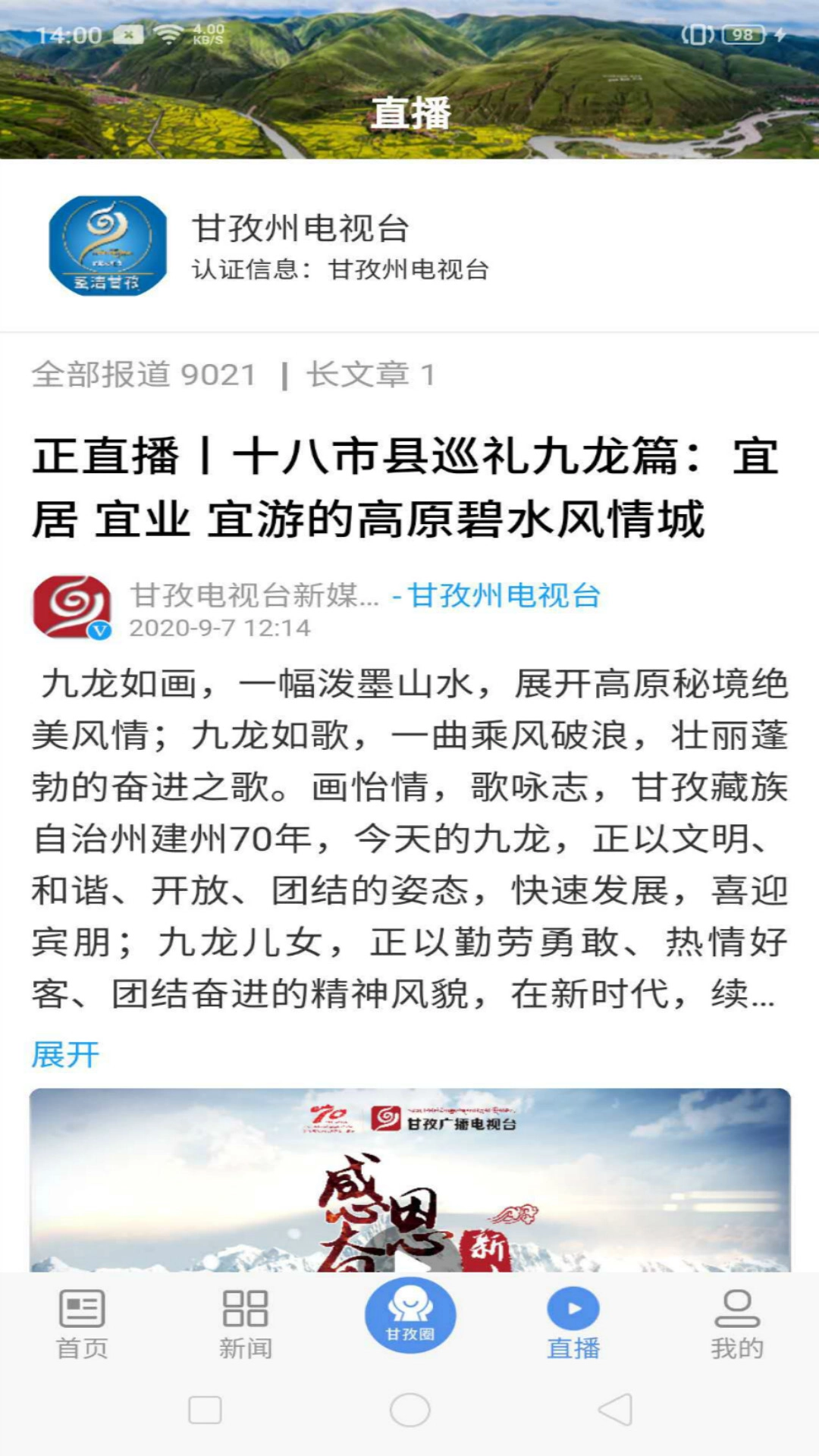The height and width of the screenshot is (1456, 819).
Task: Select the 直播 tab
Action: pyautogui.click(x=573, y=1324)
